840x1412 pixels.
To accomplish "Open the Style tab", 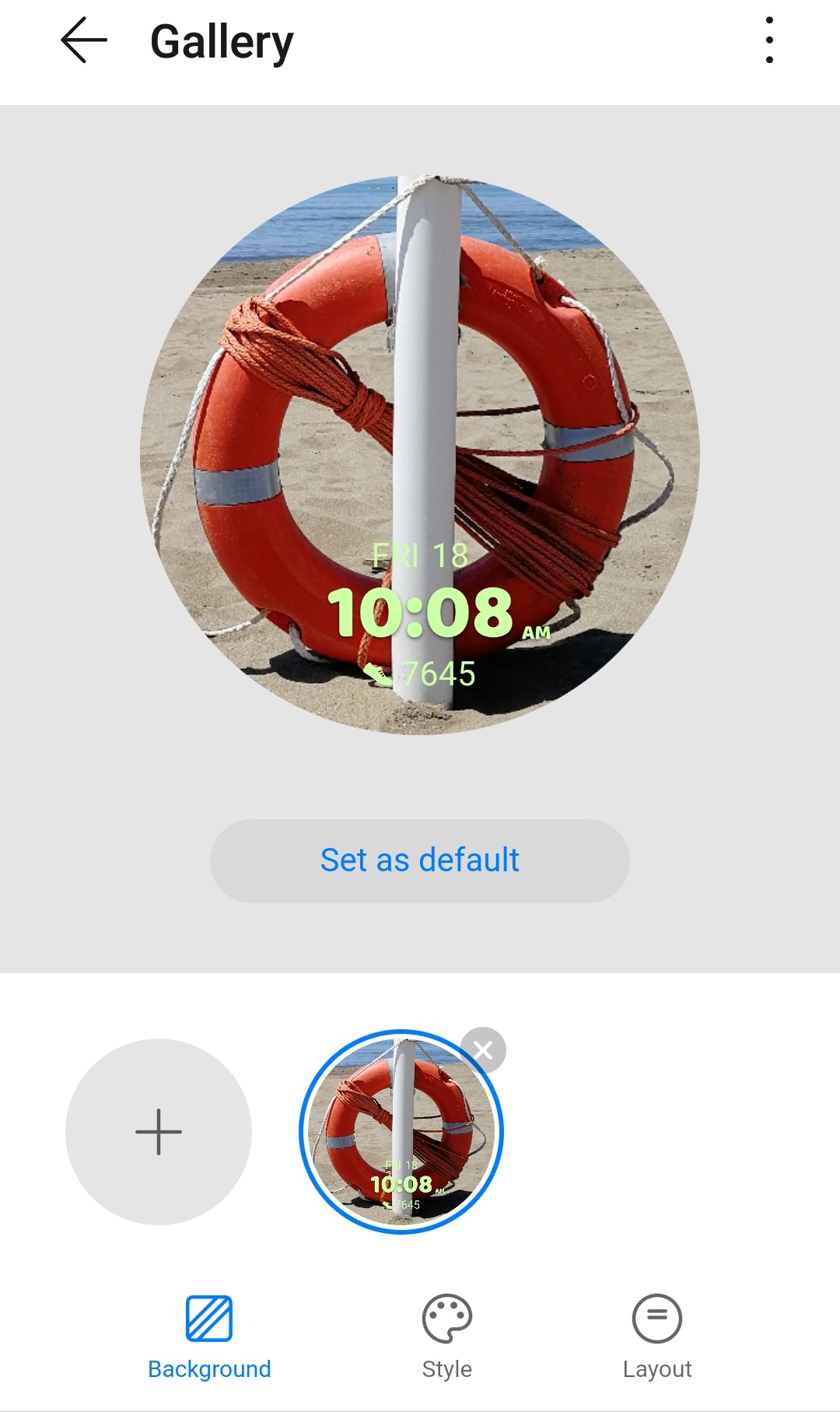I will point(446,1333).
